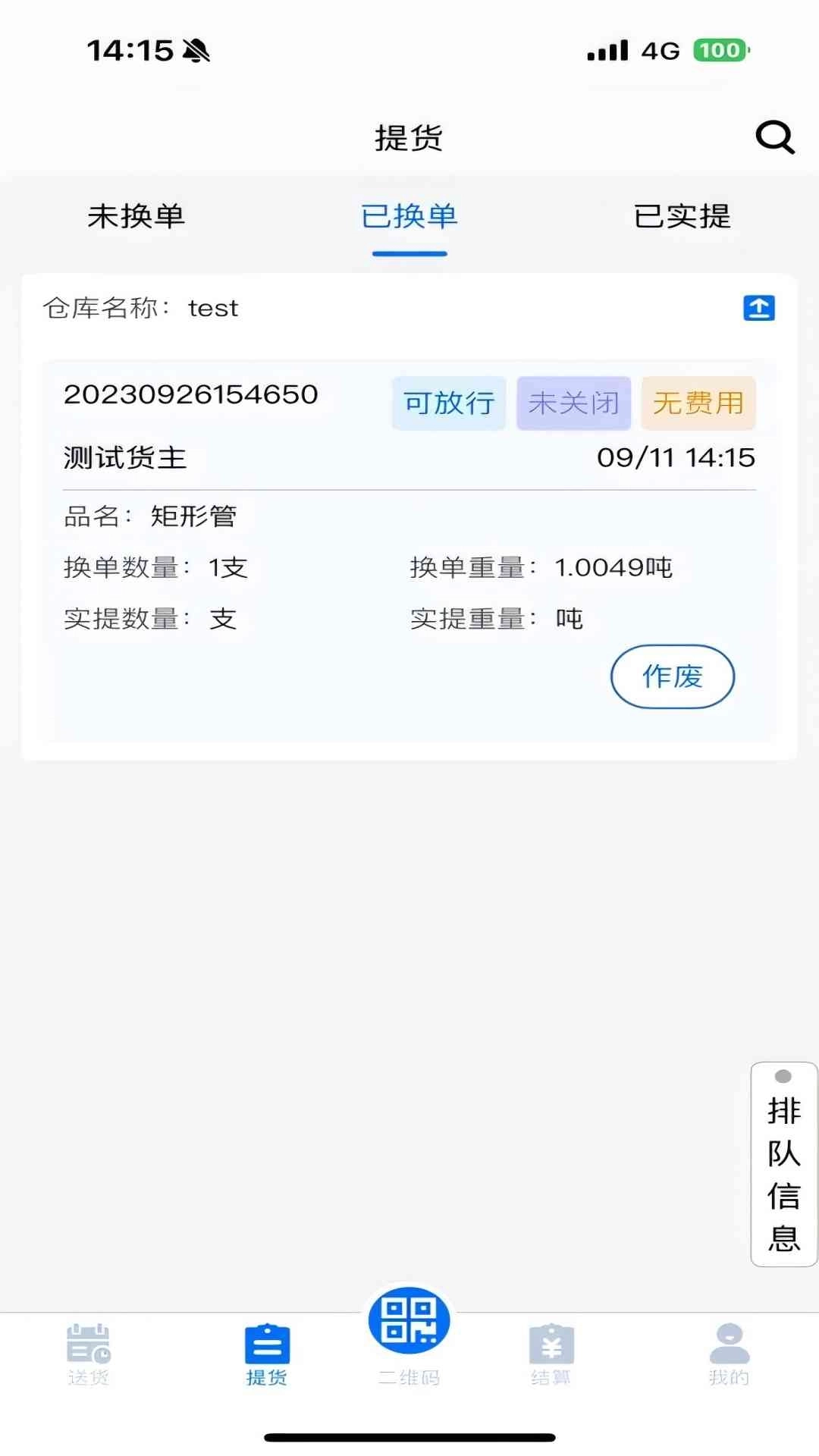Open the search function
Viewport: 819px width, 1456px height.
(x=773, y=138)
